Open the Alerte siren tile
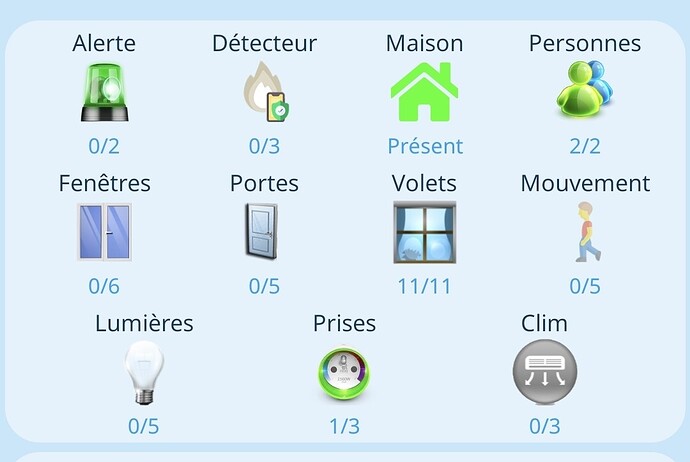The image size is (690, 462). (104, 93)
